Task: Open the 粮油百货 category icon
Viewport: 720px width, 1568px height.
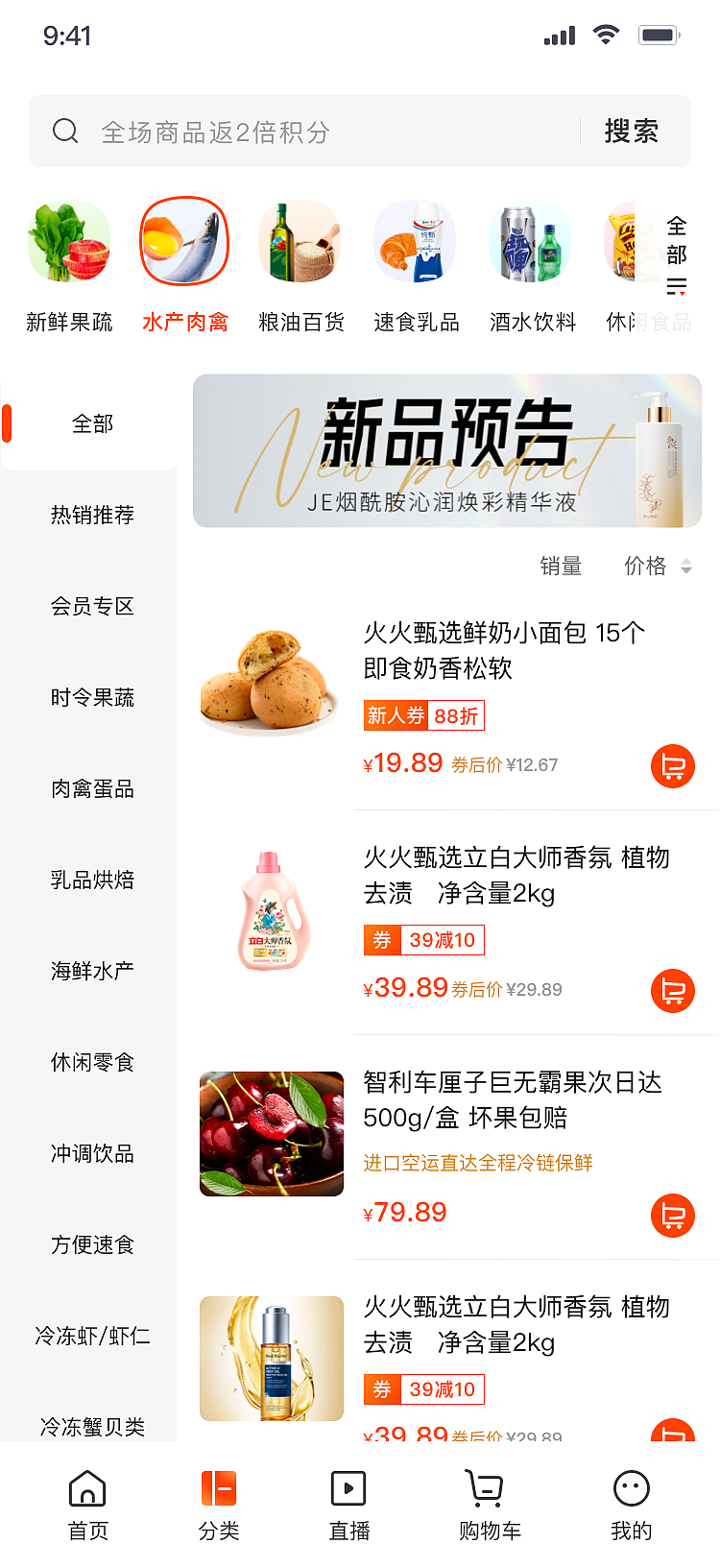Action: [300, 241]
